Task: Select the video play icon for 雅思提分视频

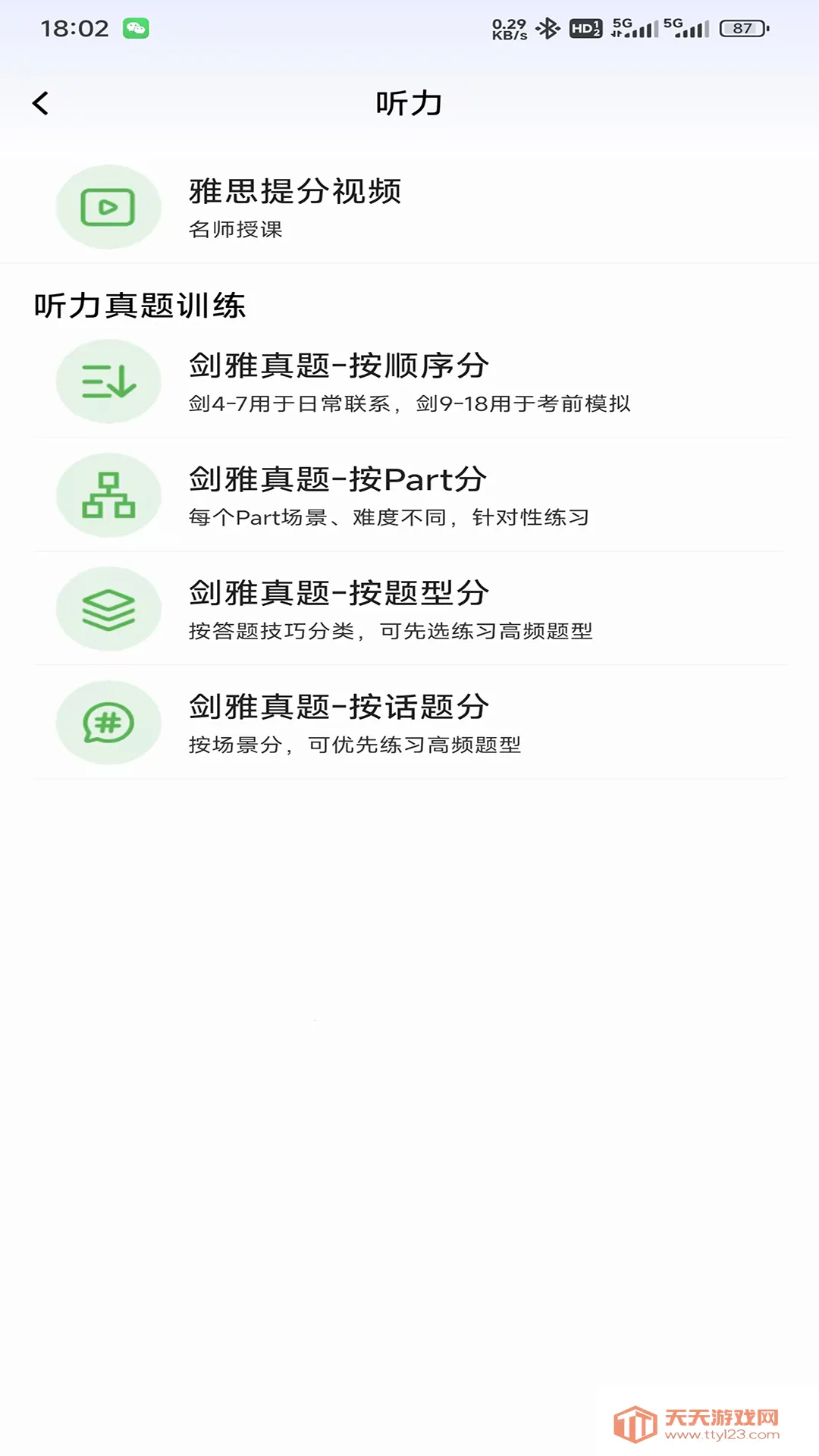Action: [108, 206]
